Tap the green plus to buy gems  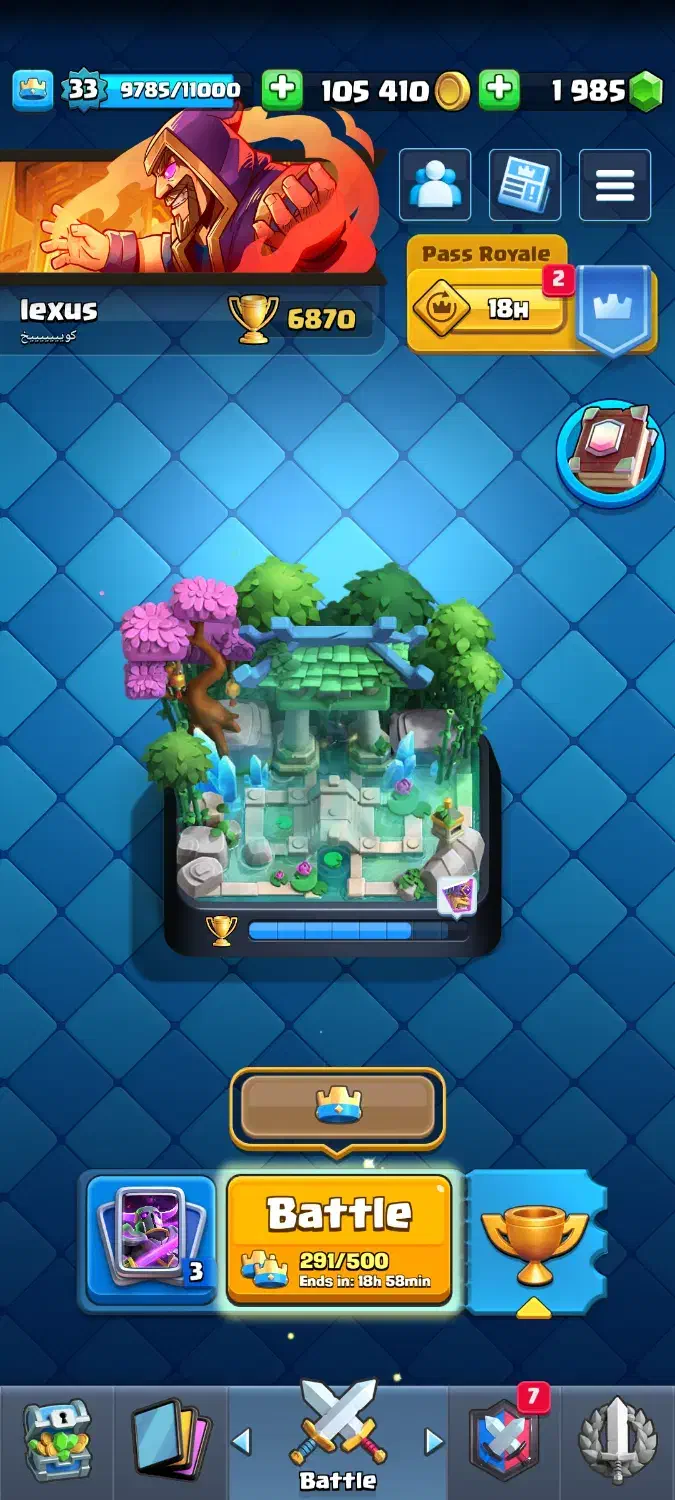tap(498, 90)
